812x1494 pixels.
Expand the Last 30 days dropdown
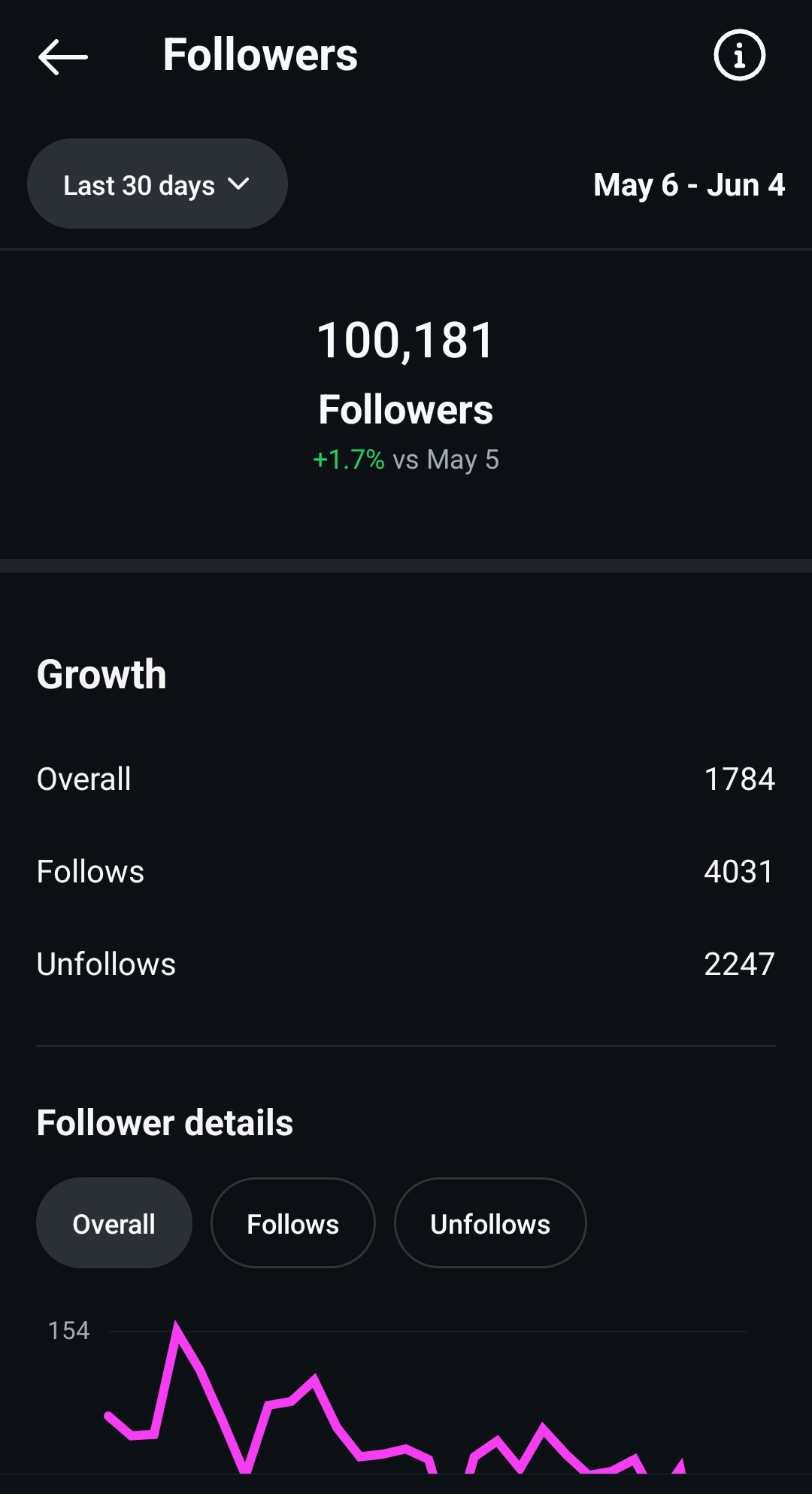click(x=157, y=184)
